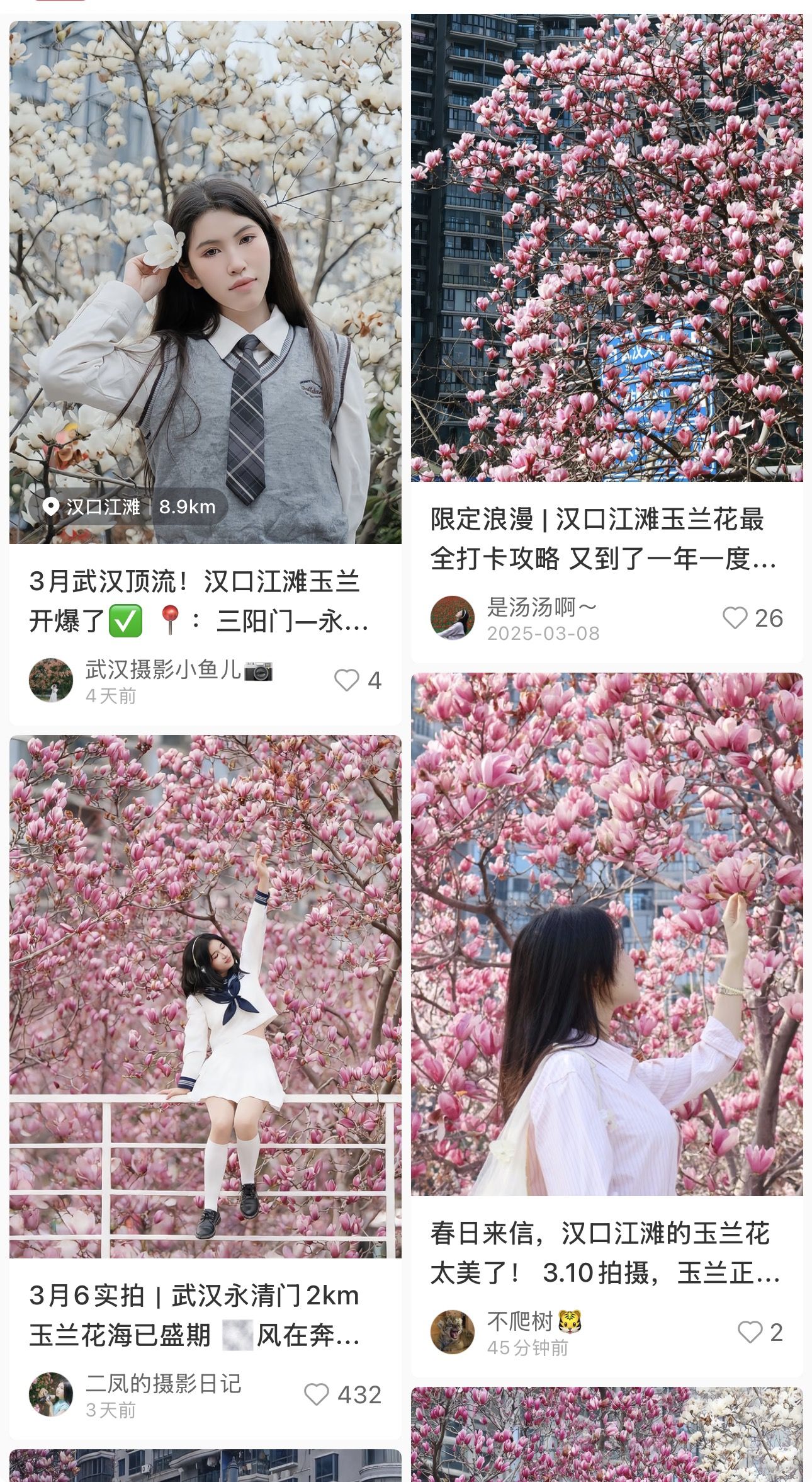812x1482 pixels.
Task: View the profile of 二凤的摄影日记
Action: [x=51, y=1394]
